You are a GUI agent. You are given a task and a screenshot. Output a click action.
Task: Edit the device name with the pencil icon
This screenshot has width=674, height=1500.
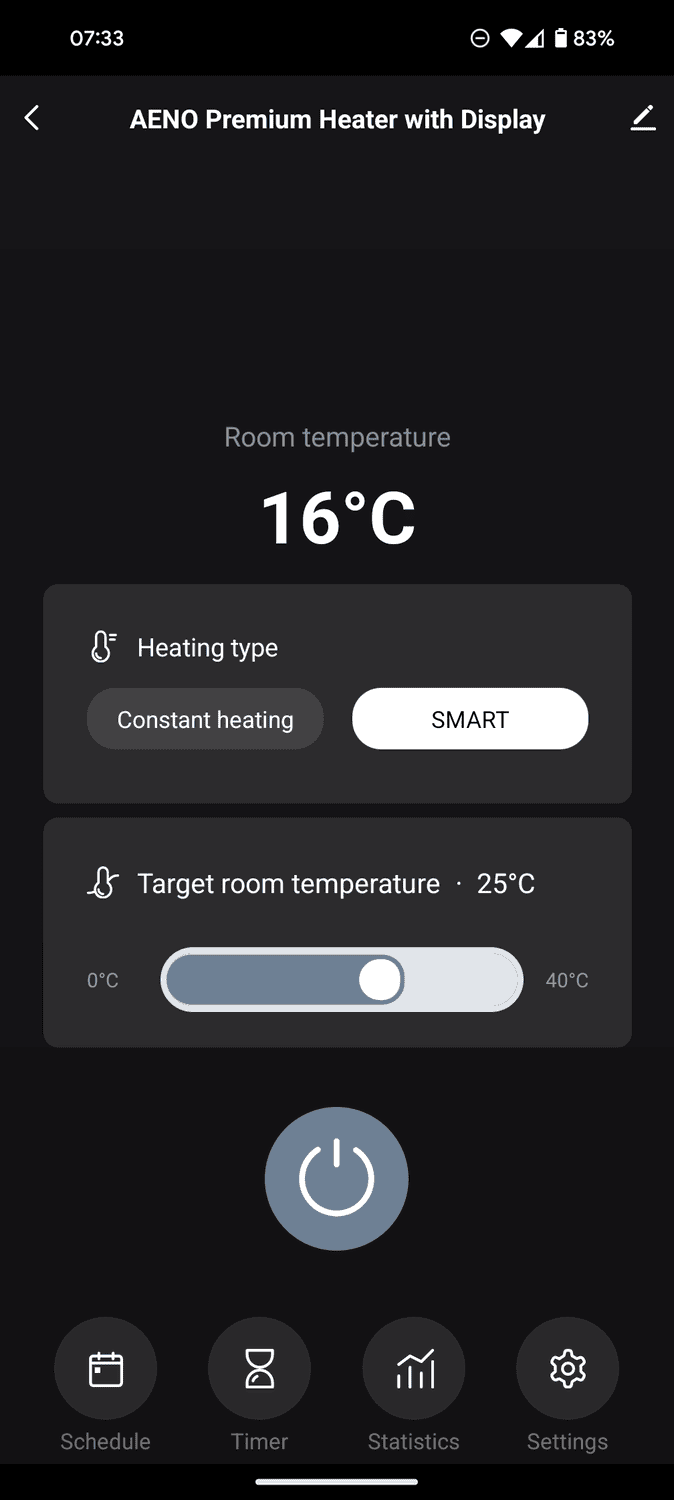click(642, 119)
